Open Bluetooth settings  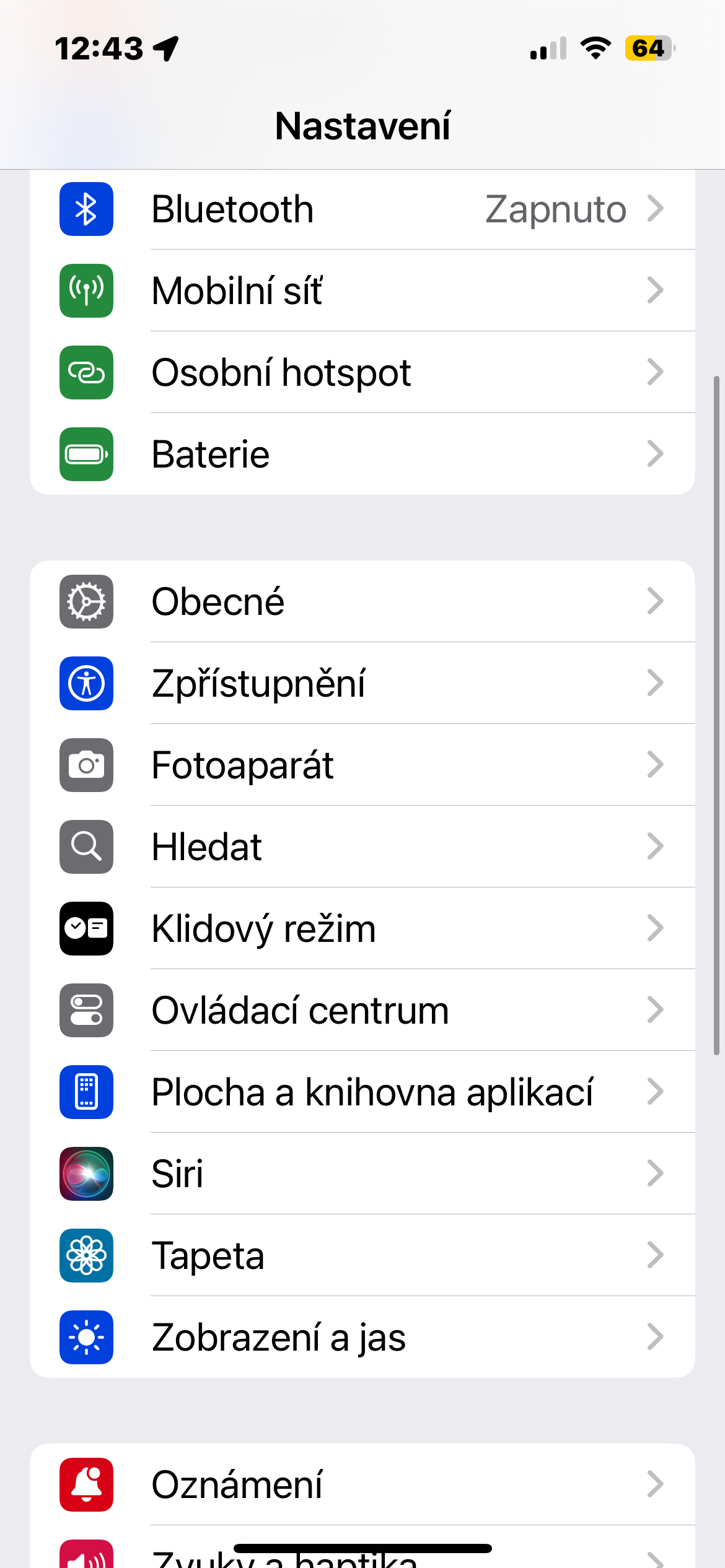coord(362,209)
